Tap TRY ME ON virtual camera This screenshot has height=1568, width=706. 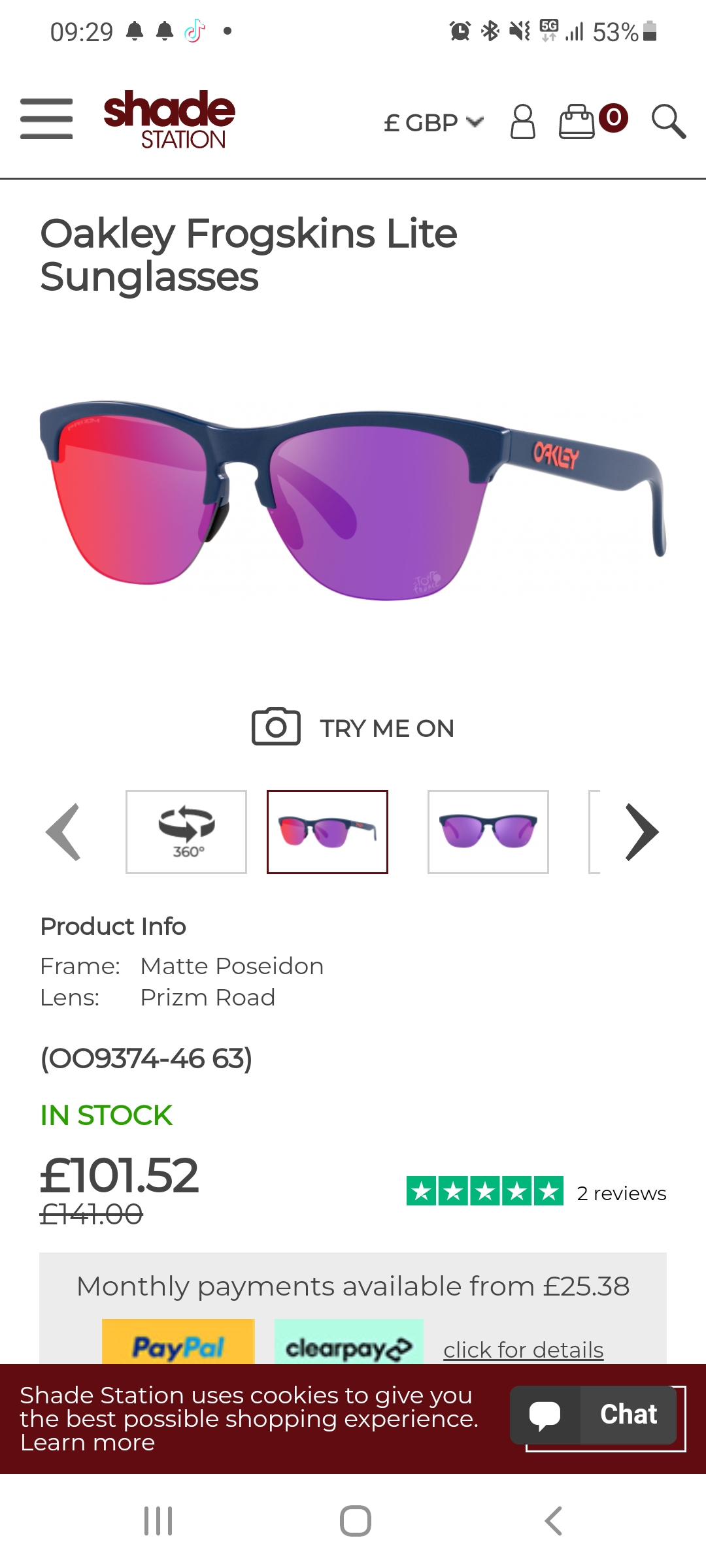tap(353, 727)
